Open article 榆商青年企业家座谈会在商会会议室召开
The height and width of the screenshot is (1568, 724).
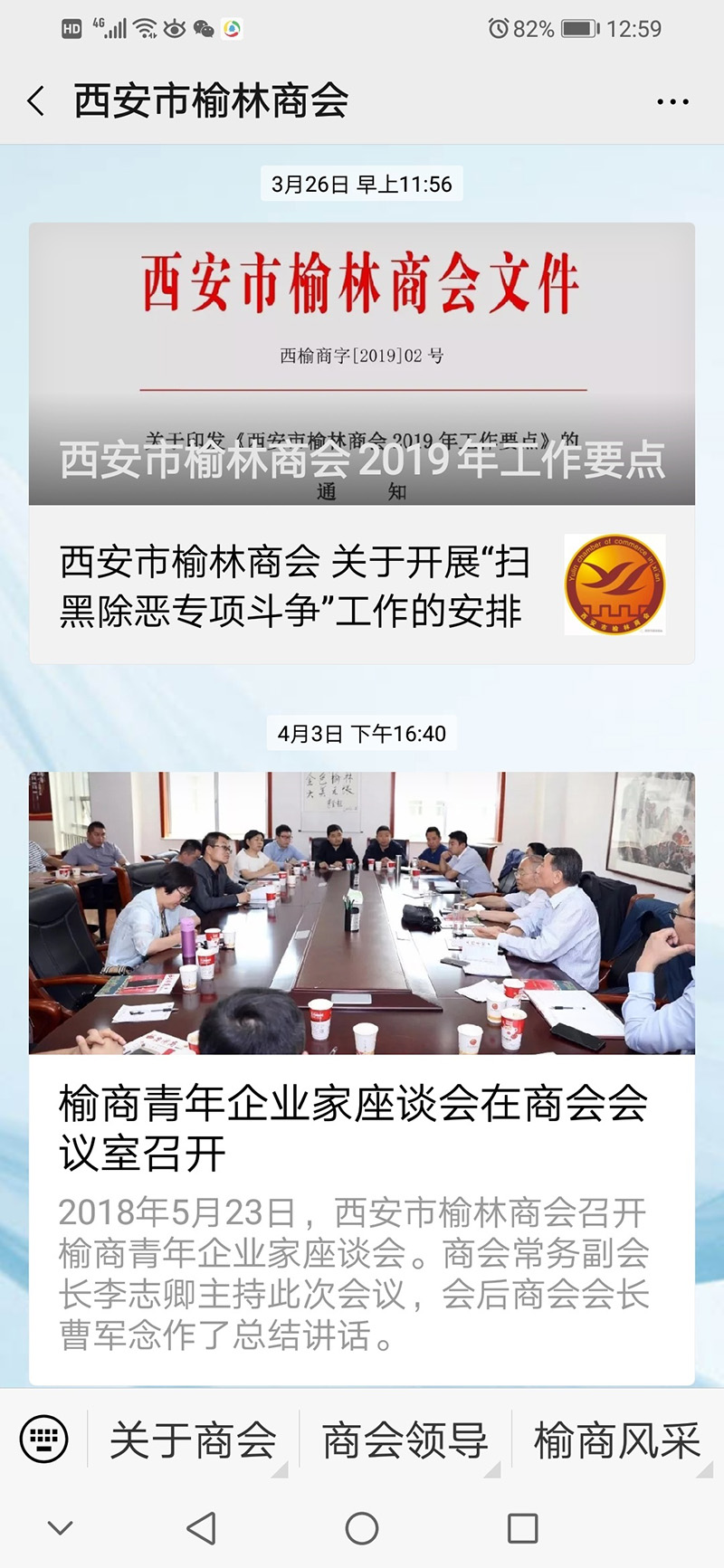[362, 1077]
